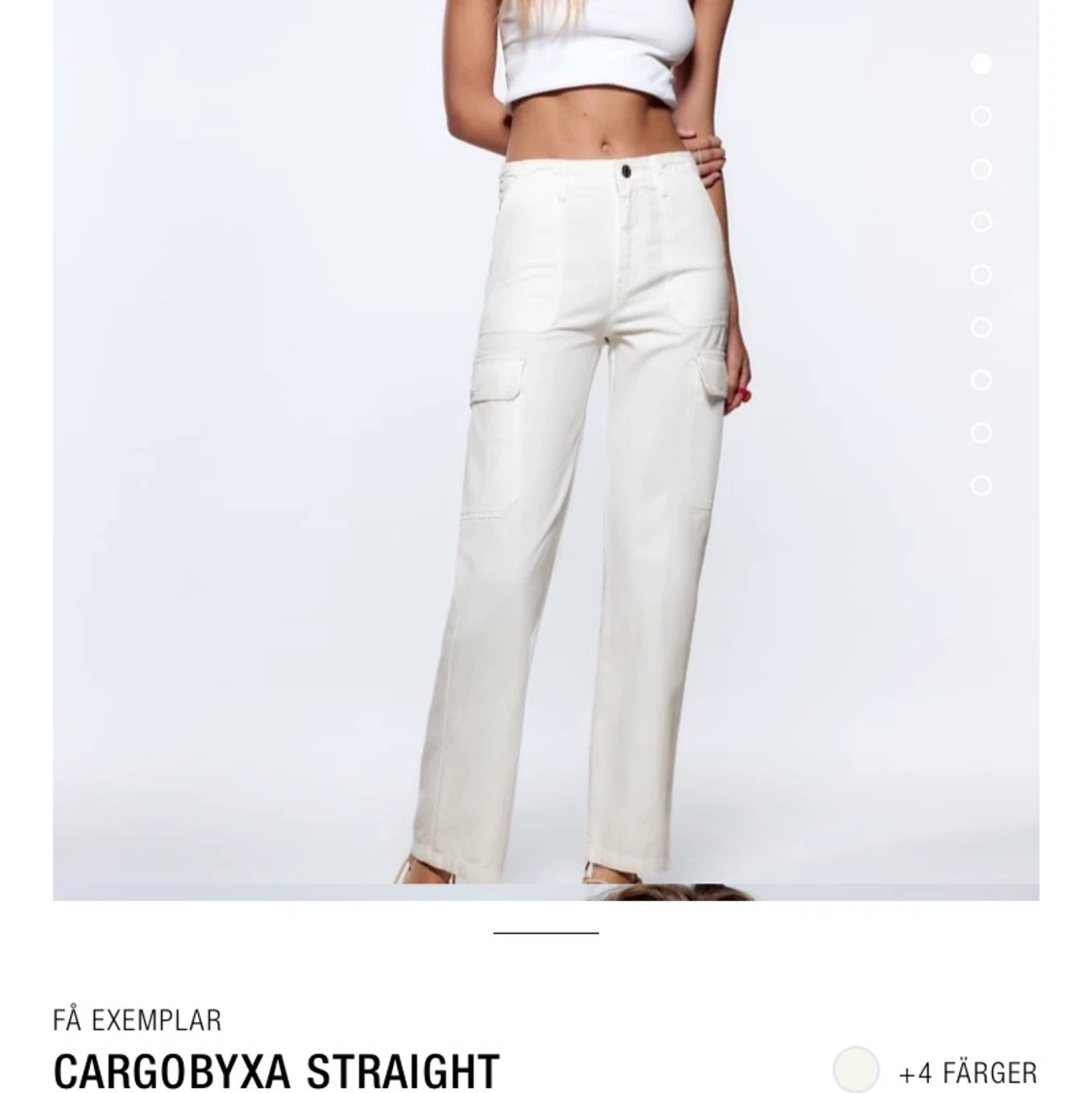The width and height of the screenshot is (1092, 1093).
Task: Click the second carousel pagination dot
Action: tap(980, 116)
